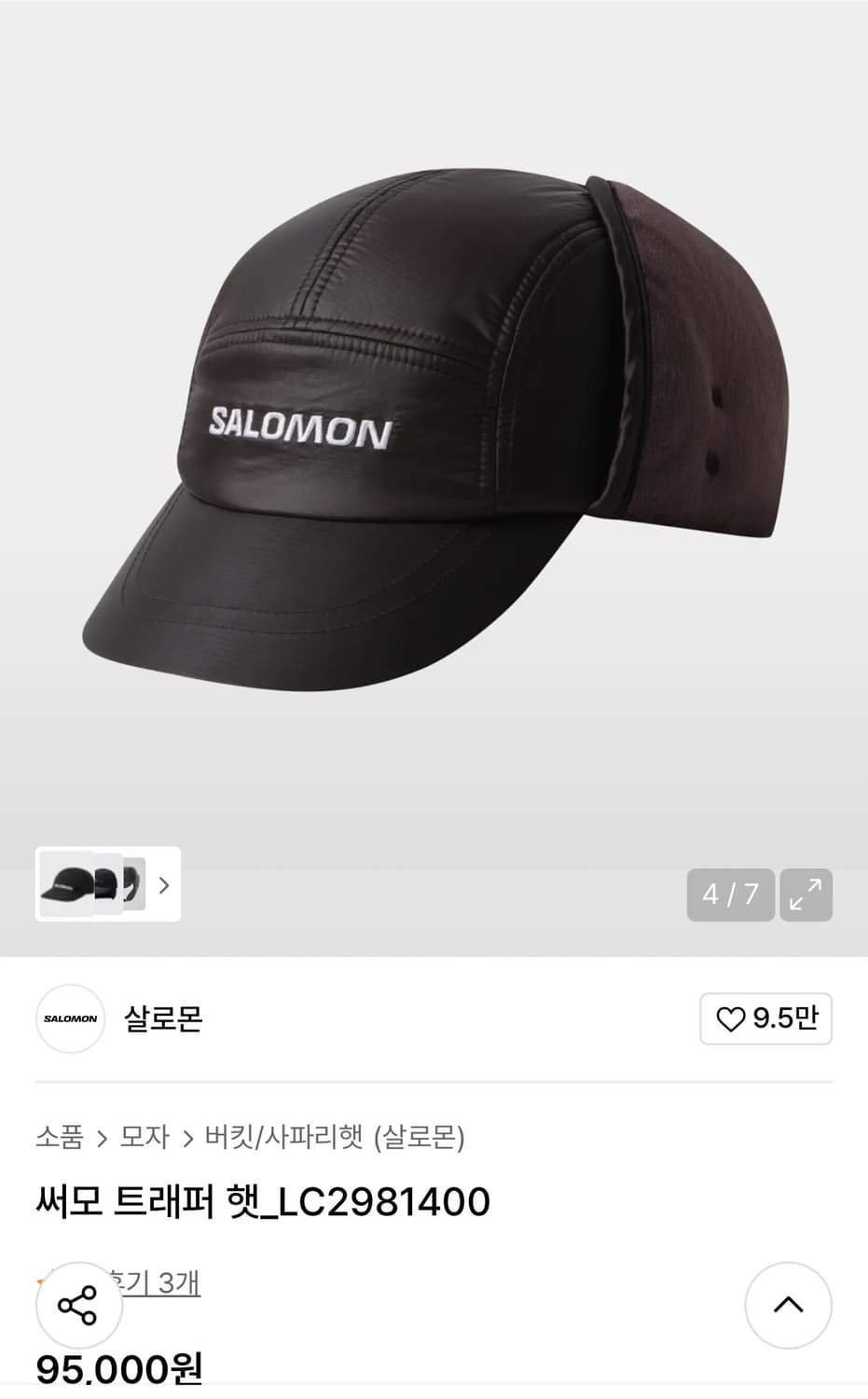
Task: Tap the share icon
Action: (x=79, y=1305)
